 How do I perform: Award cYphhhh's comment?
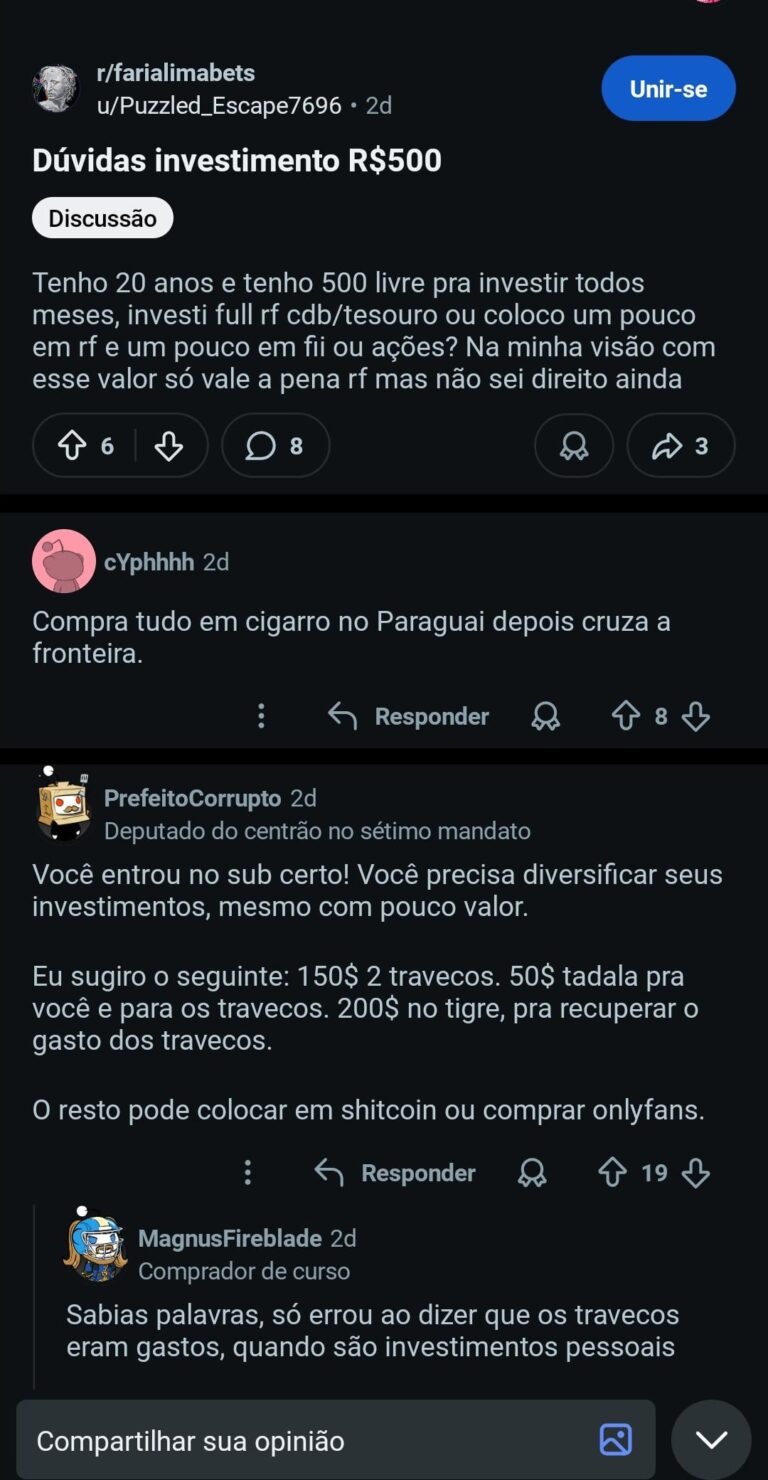pos(546,716)
